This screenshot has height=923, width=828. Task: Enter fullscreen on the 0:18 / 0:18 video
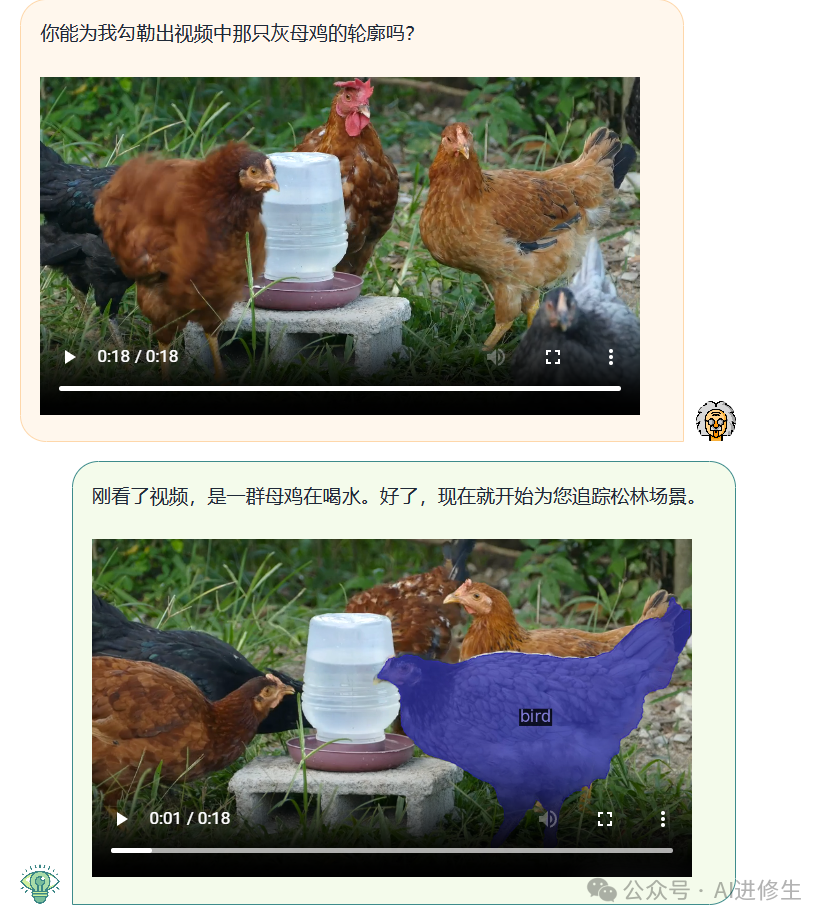click(x=553, y=357)
